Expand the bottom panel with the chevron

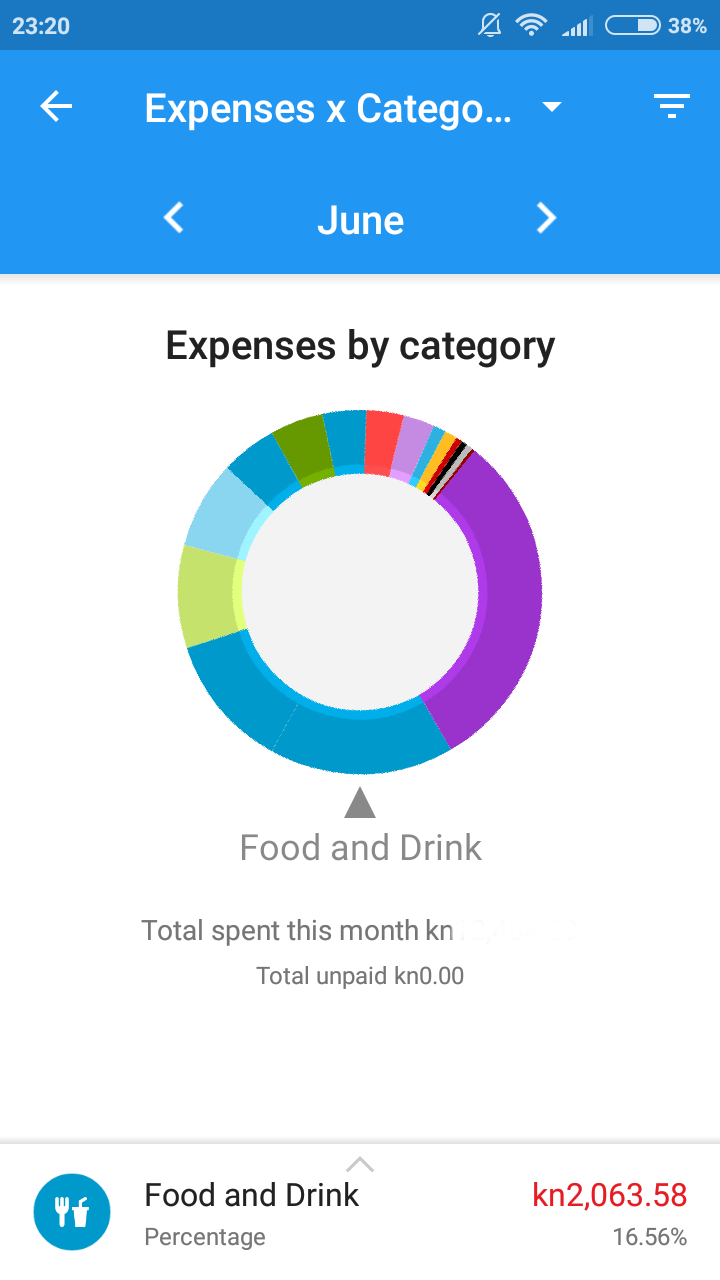coord(360,1164)
